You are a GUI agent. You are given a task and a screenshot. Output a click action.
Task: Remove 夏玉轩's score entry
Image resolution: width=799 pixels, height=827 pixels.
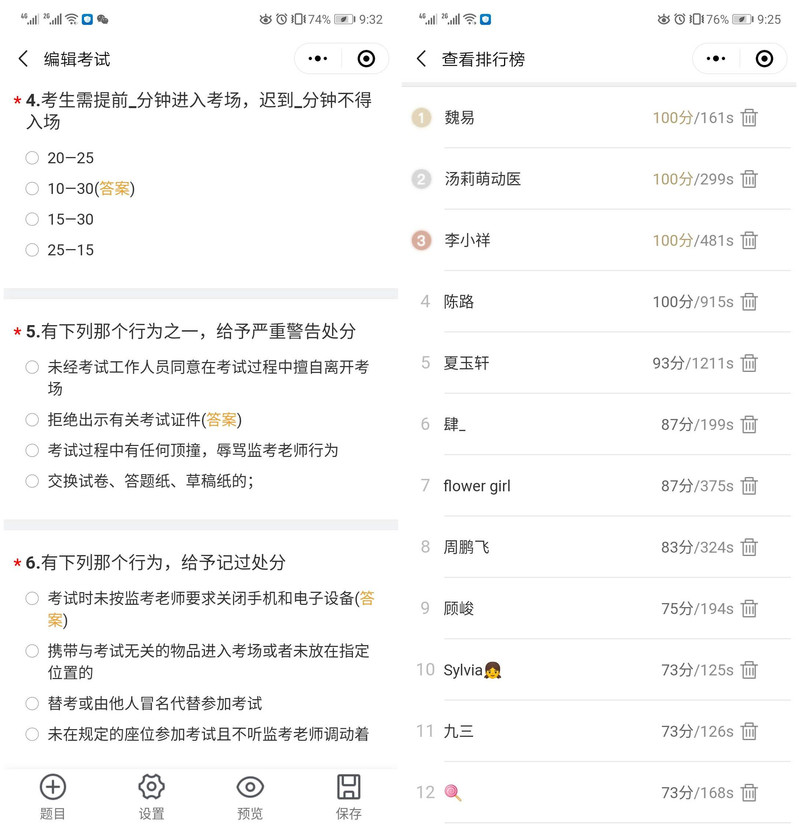click(749, 363)
